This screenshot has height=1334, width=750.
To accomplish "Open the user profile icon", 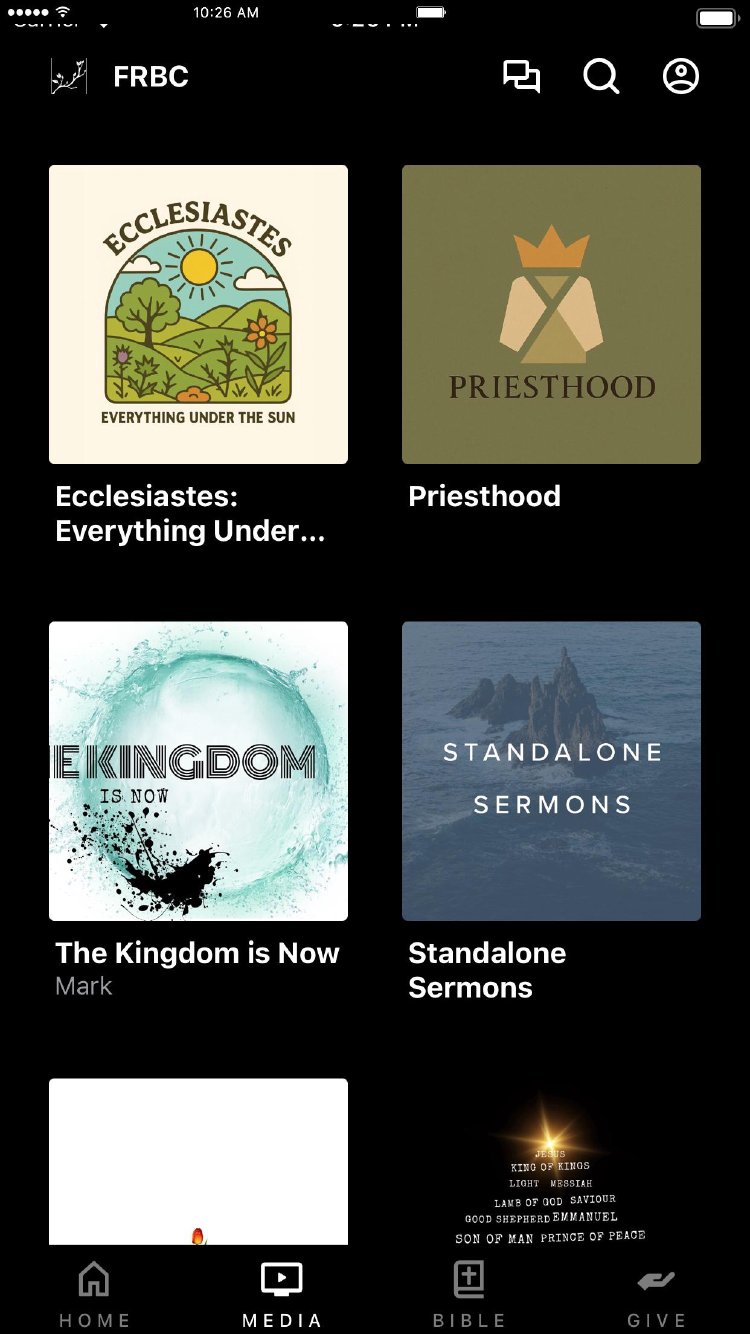I will point(681,77).
